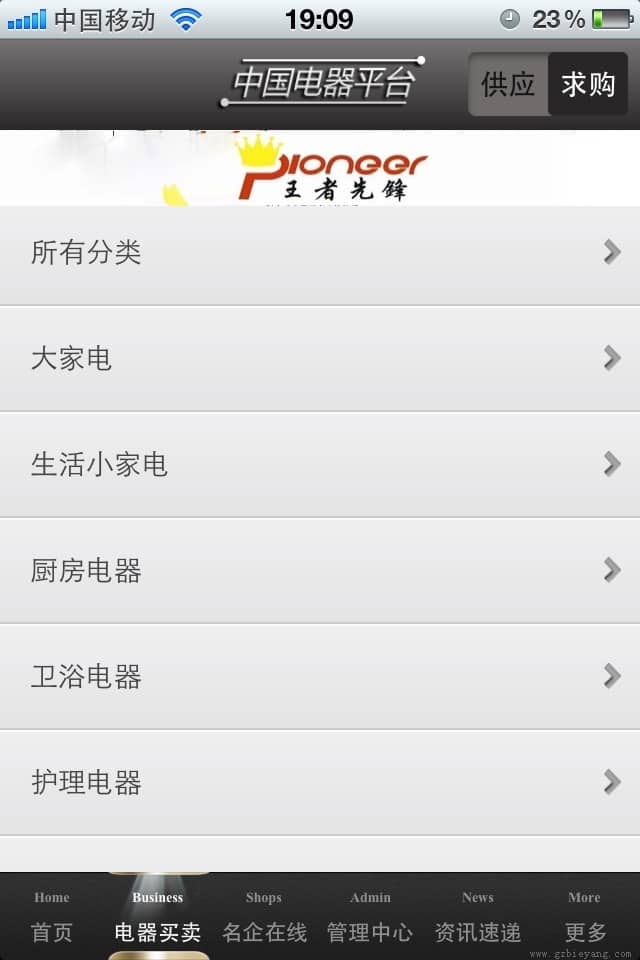Screen dimensions: 640x960
Task: Tap the 电器买卖 Business tab
Action: point(158,917)
